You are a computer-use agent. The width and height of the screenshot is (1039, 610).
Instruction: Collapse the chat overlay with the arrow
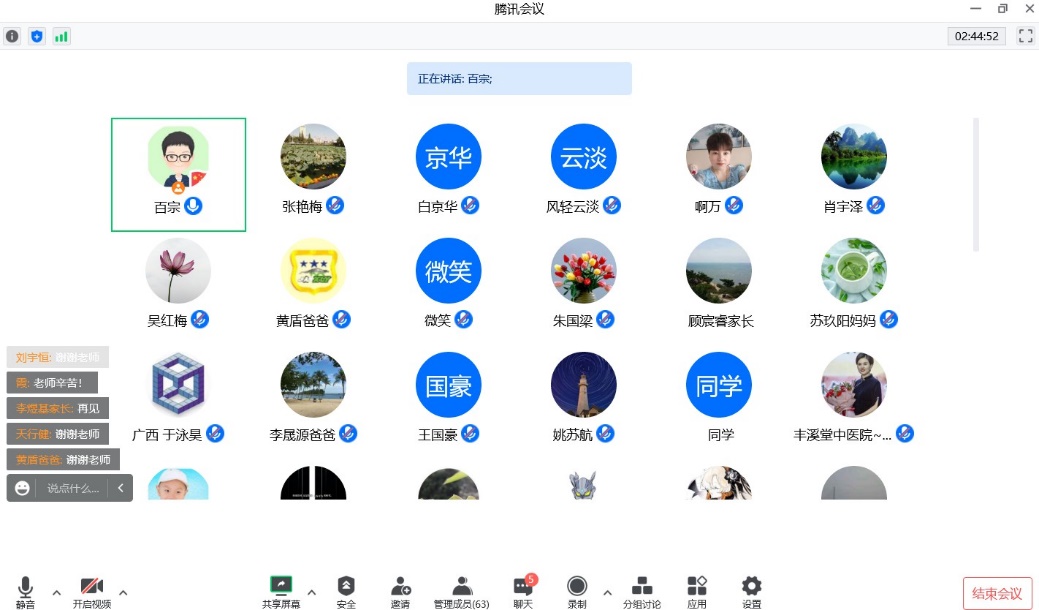coord(120,488)
